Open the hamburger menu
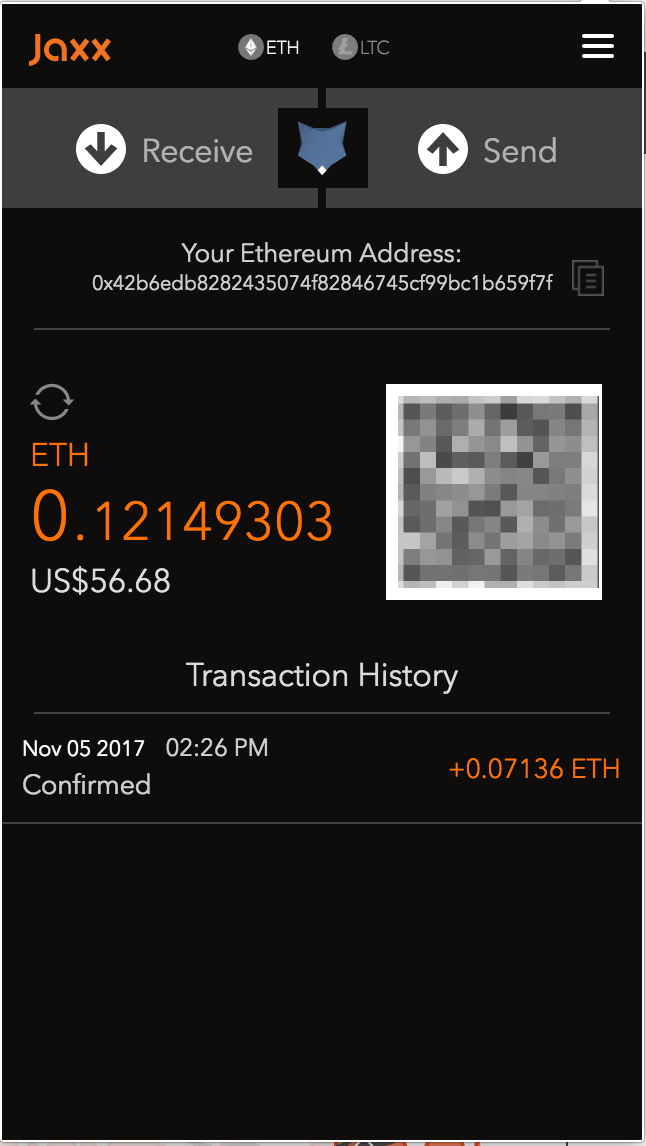646x1146 pixels. tap(597, 47)
